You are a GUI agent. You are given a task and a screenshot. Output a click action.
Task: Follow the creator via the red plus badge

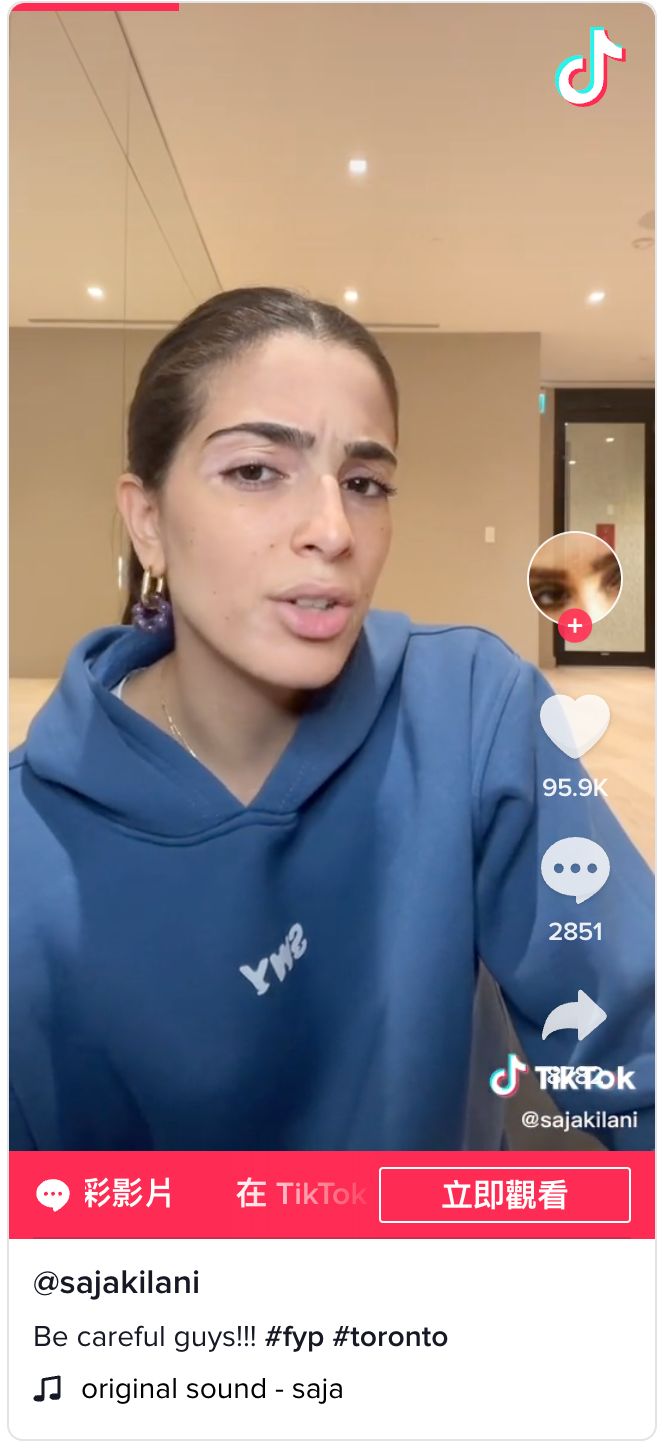point(574,627)
